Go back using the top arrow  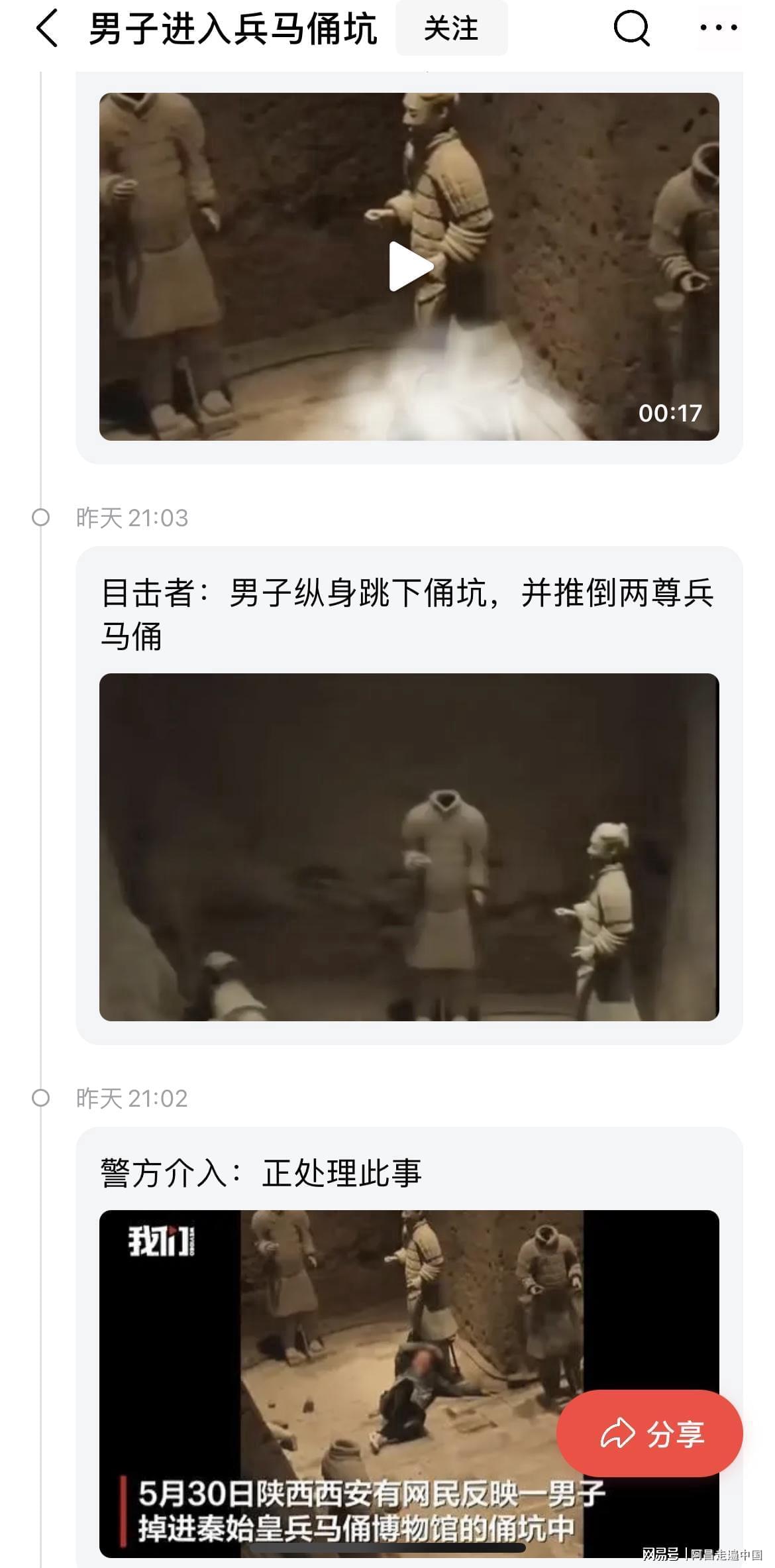[48, 28]
